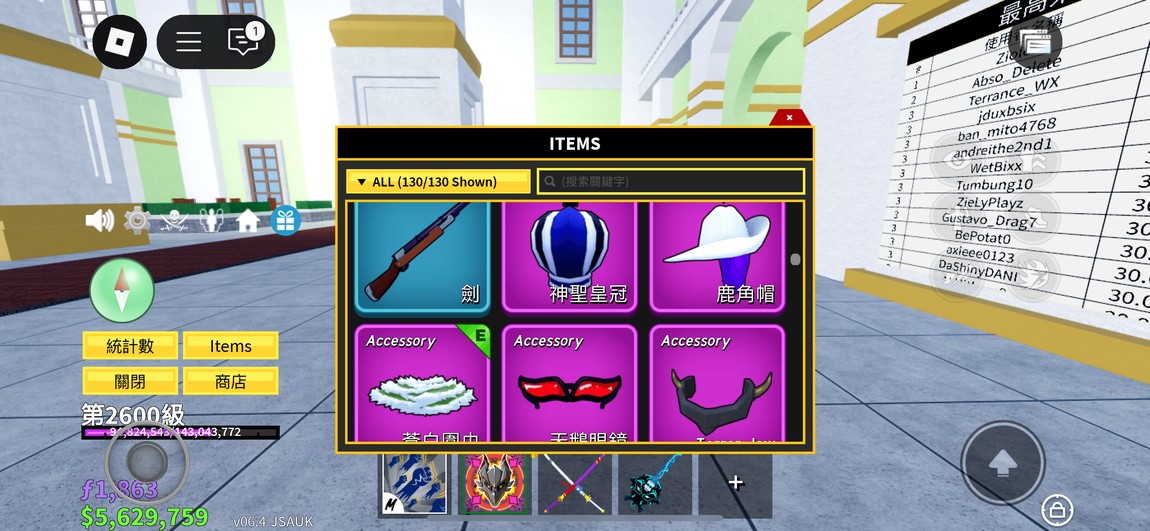This screenshot has height=531, width=1150.
Task: Select the equipped white scarf accessory
Action: 423,382
